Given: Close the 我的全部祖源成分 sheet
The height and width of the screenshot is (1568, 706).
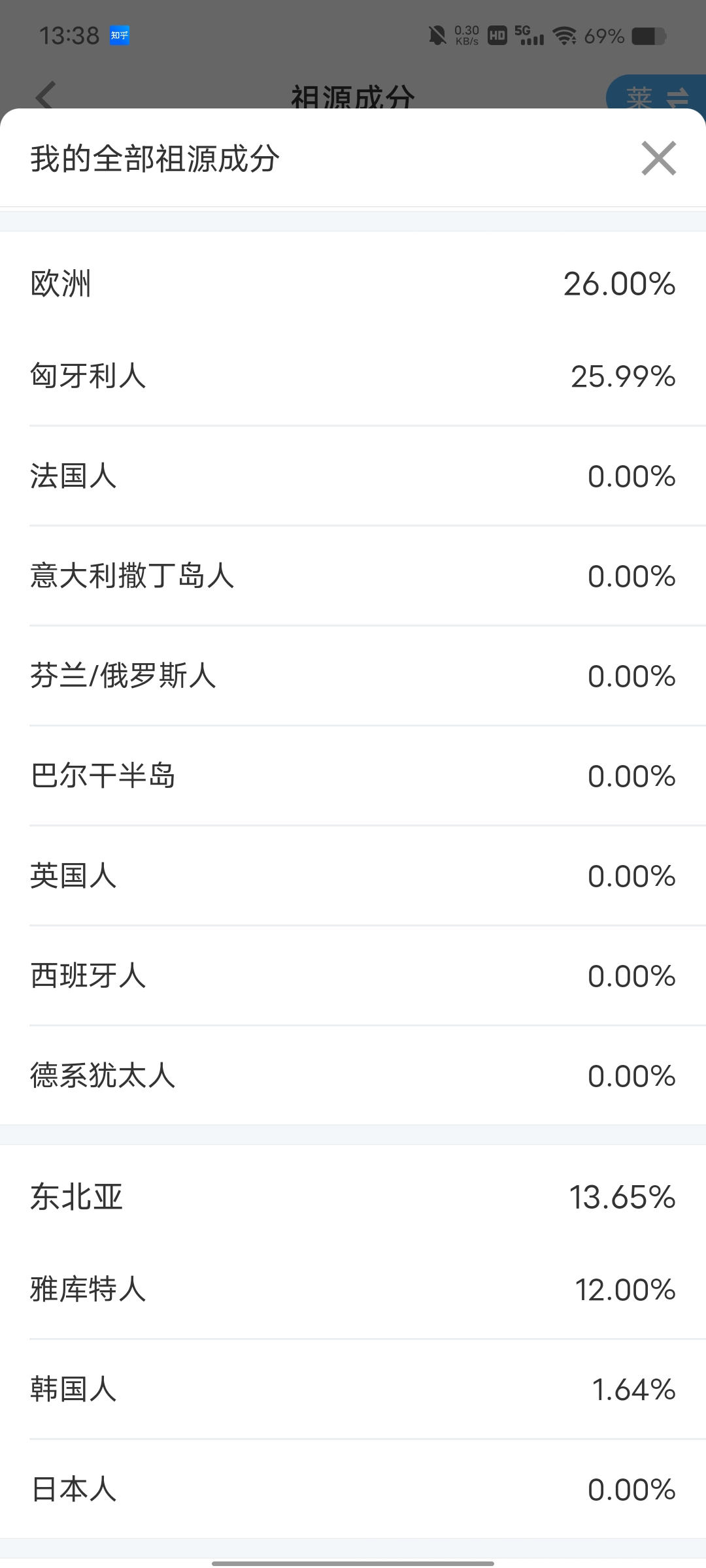Looking at the screenshot, I should pos(658,158).
